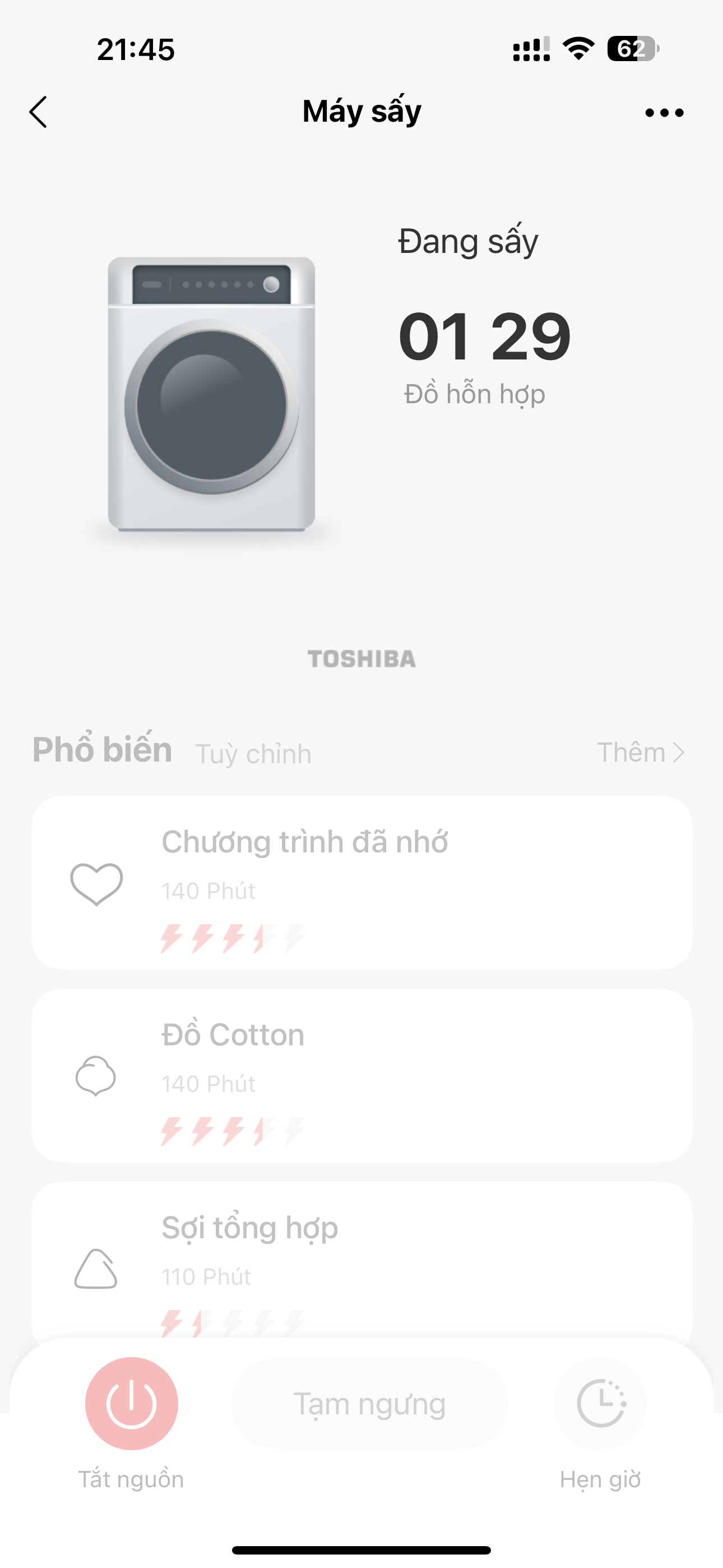Turn off power with Tắt nguồn

tap(132, 1404)
